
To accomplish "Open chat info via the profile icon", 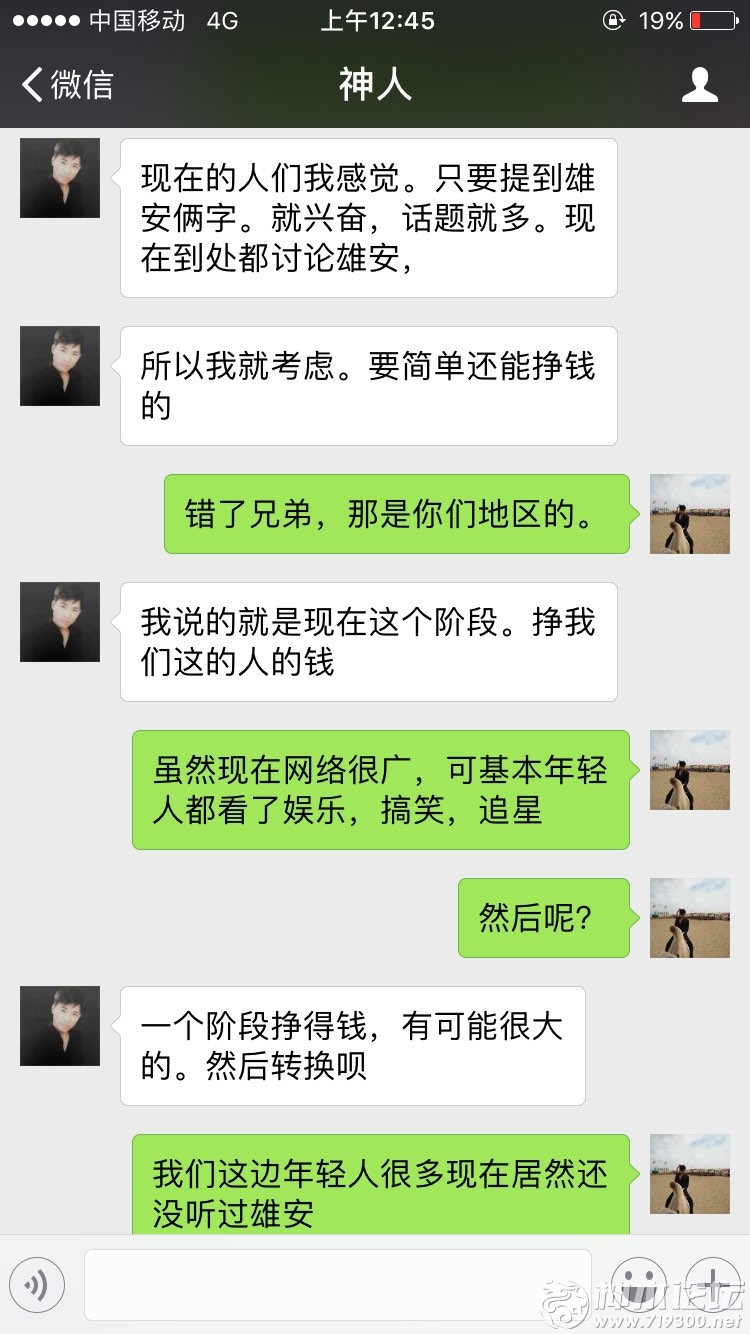I will tap(699, 85).
